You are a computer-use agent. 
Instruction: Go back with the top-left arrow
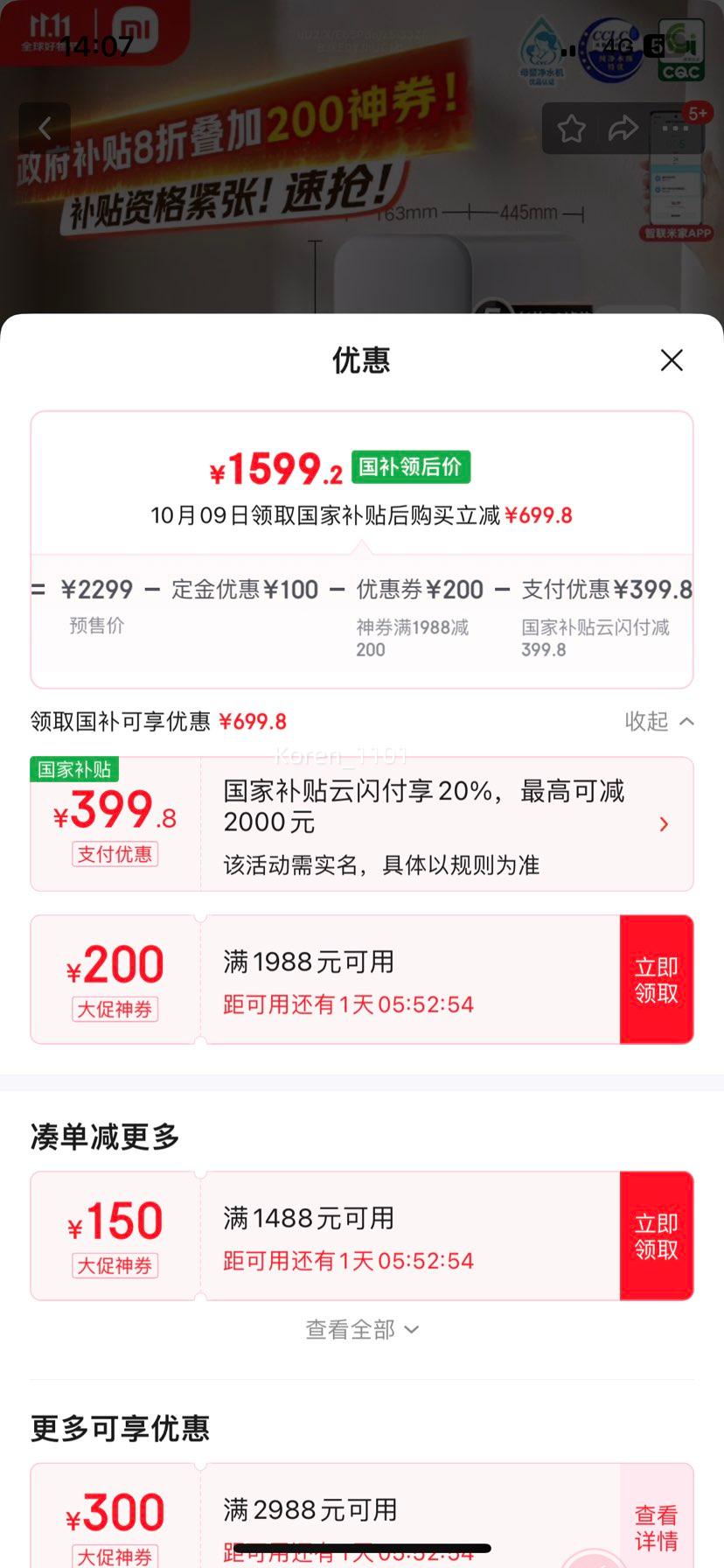pos(45,129)
